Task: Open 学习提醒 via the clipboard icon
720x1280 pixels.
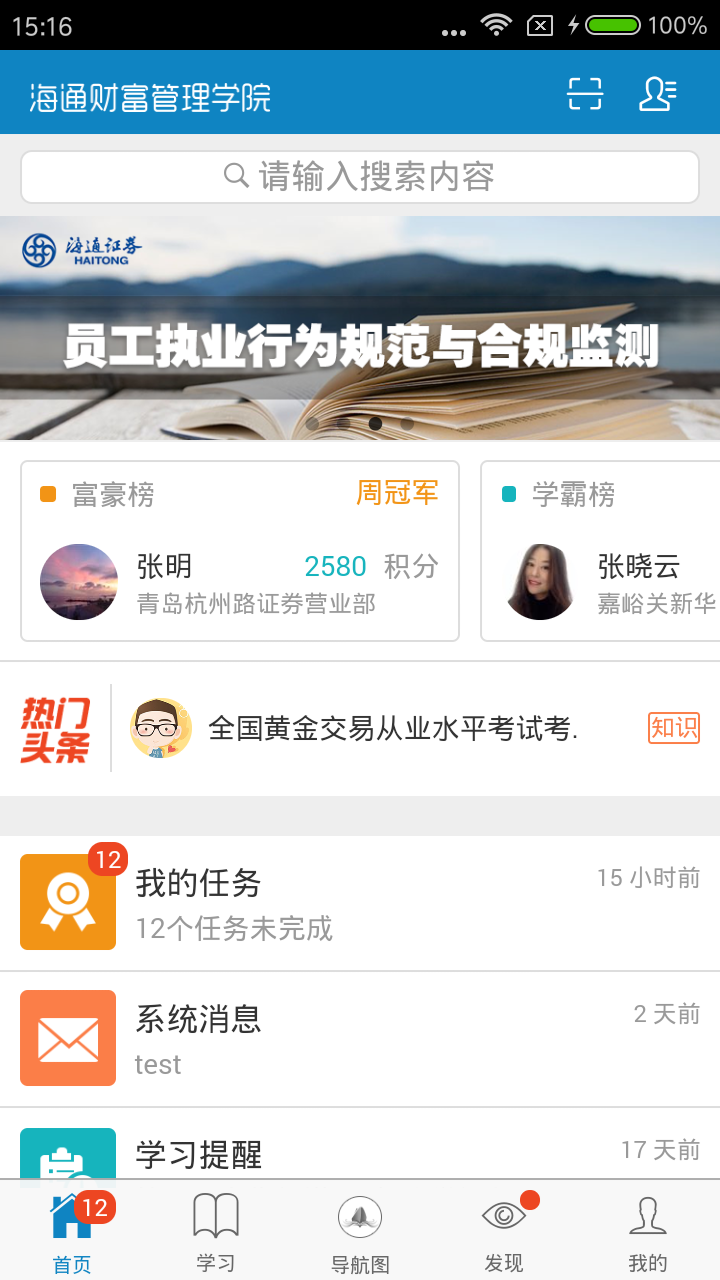Action: (68, 1160)
